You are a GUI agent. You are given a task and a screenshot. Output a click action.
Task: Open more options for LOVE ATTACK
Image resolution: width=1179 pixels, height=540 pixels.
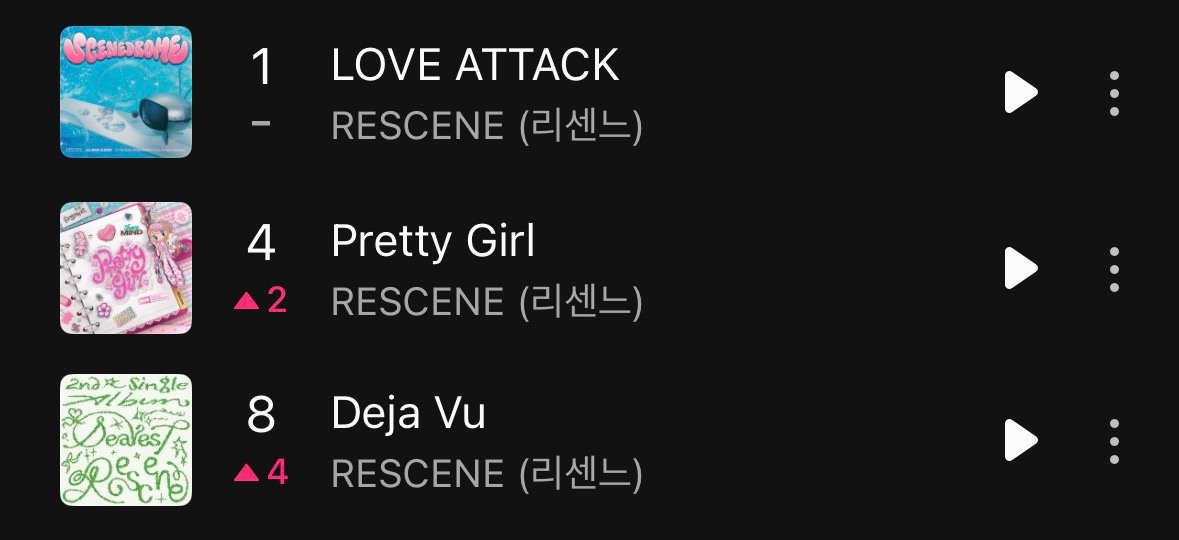(1114, 93)
